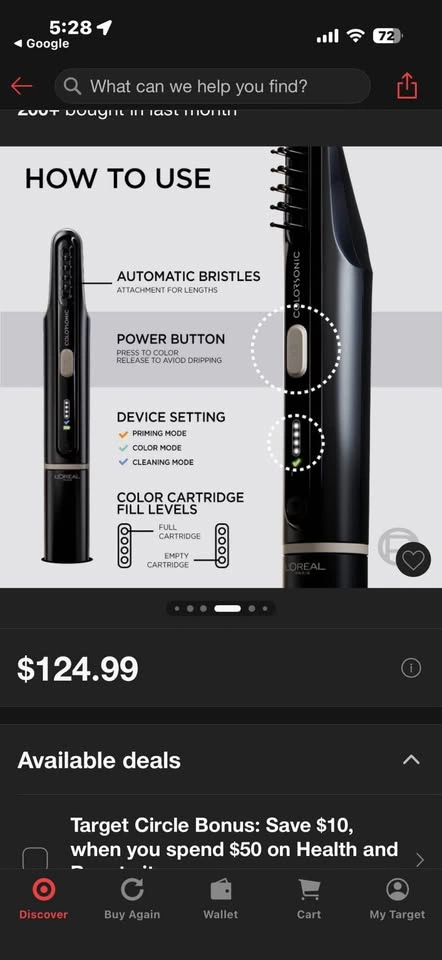Open the How To Use product image
442x960 pixels.
[221, 367]
